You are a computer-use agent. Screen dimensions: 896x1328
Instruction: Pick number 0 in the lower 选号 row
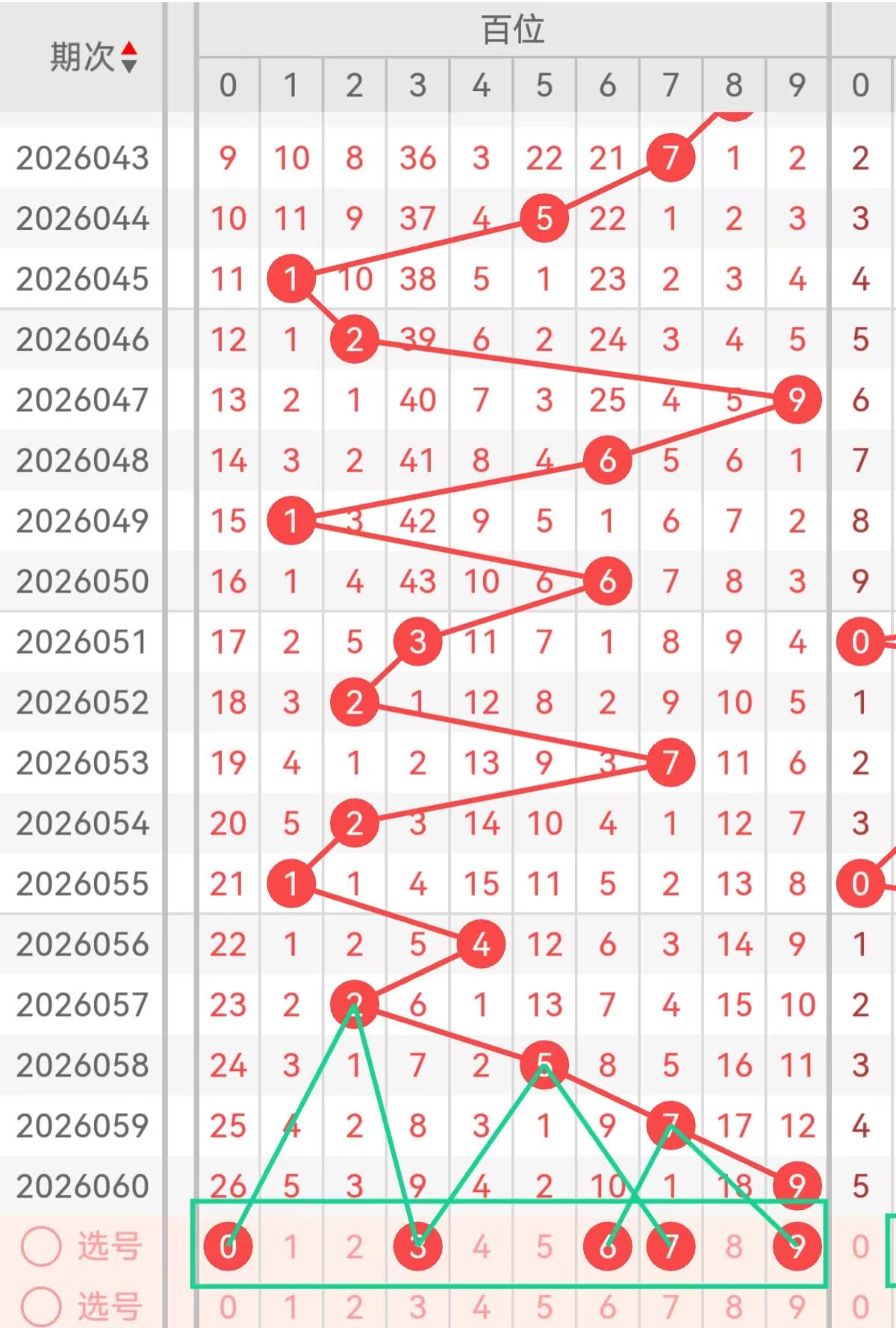(228, 1306)
